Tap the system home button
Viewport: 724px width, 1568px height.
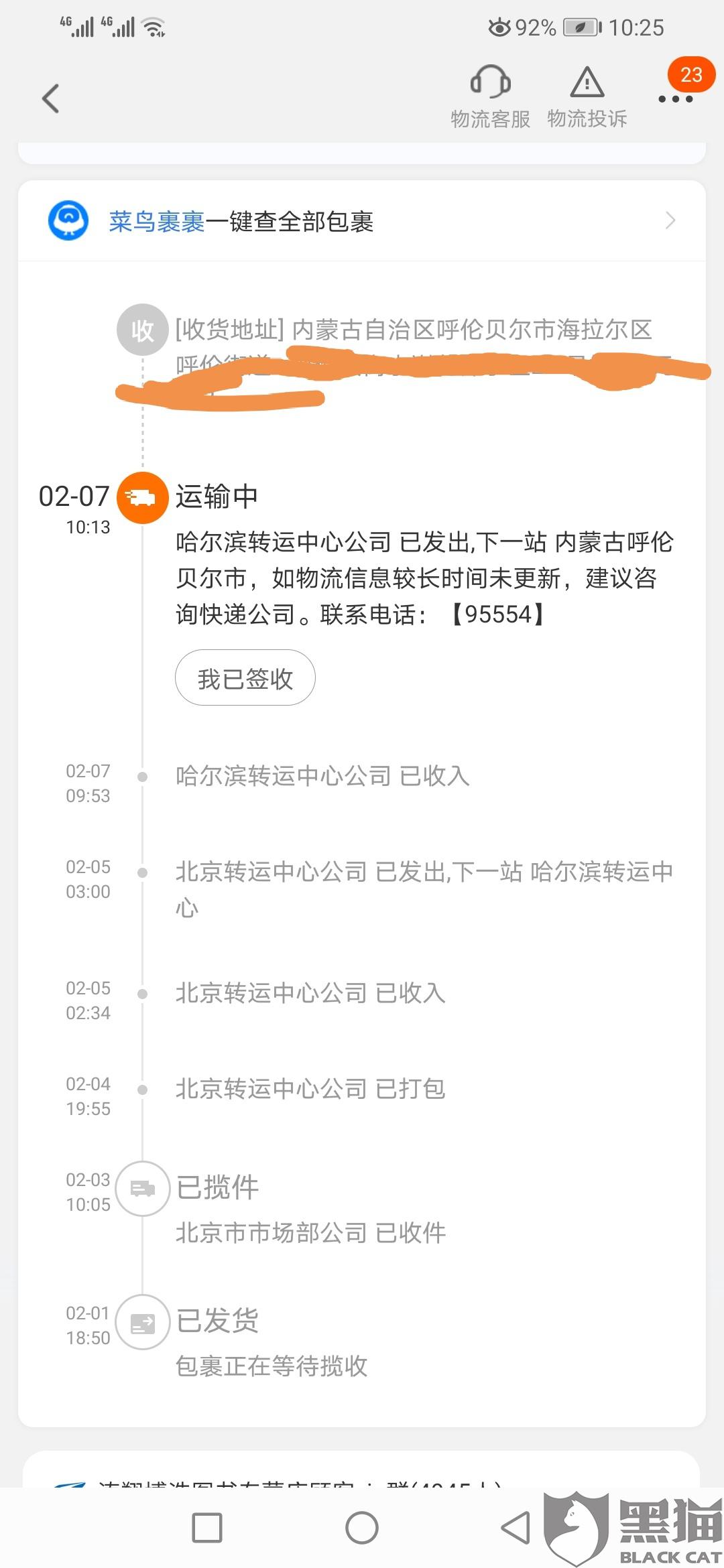pos(362,1528)
